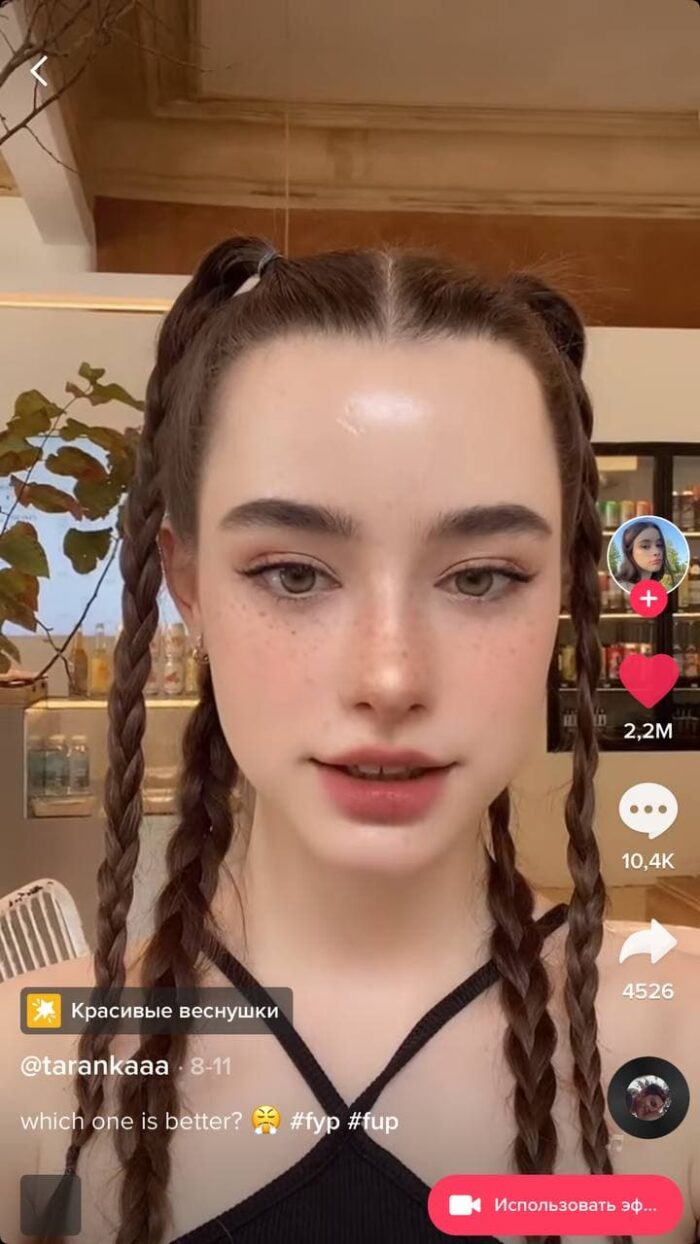
Task: Open the #fyp hashtag
Action: (x=314, y=1121)
